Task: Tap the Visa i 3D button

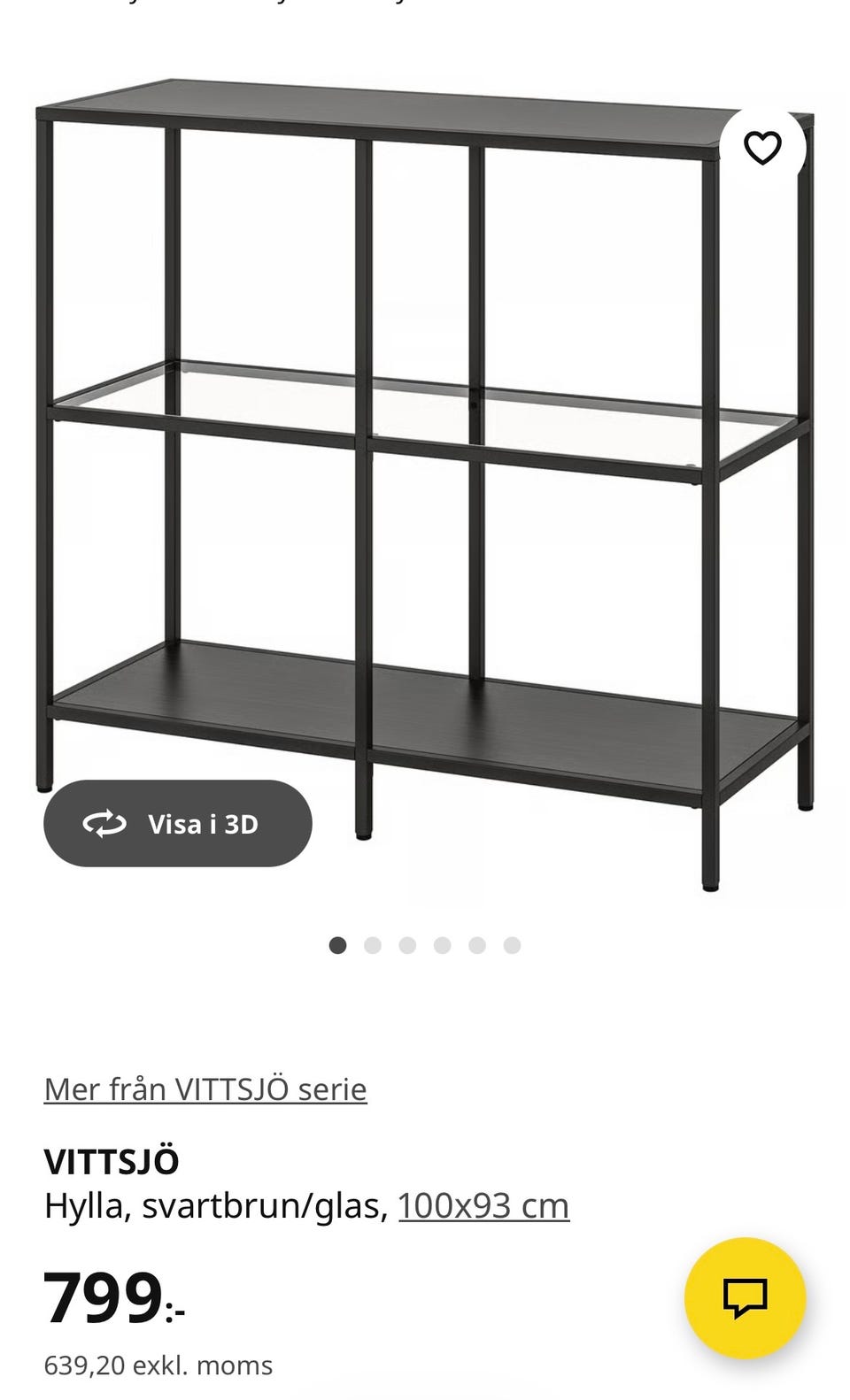Action: (178, 824)
